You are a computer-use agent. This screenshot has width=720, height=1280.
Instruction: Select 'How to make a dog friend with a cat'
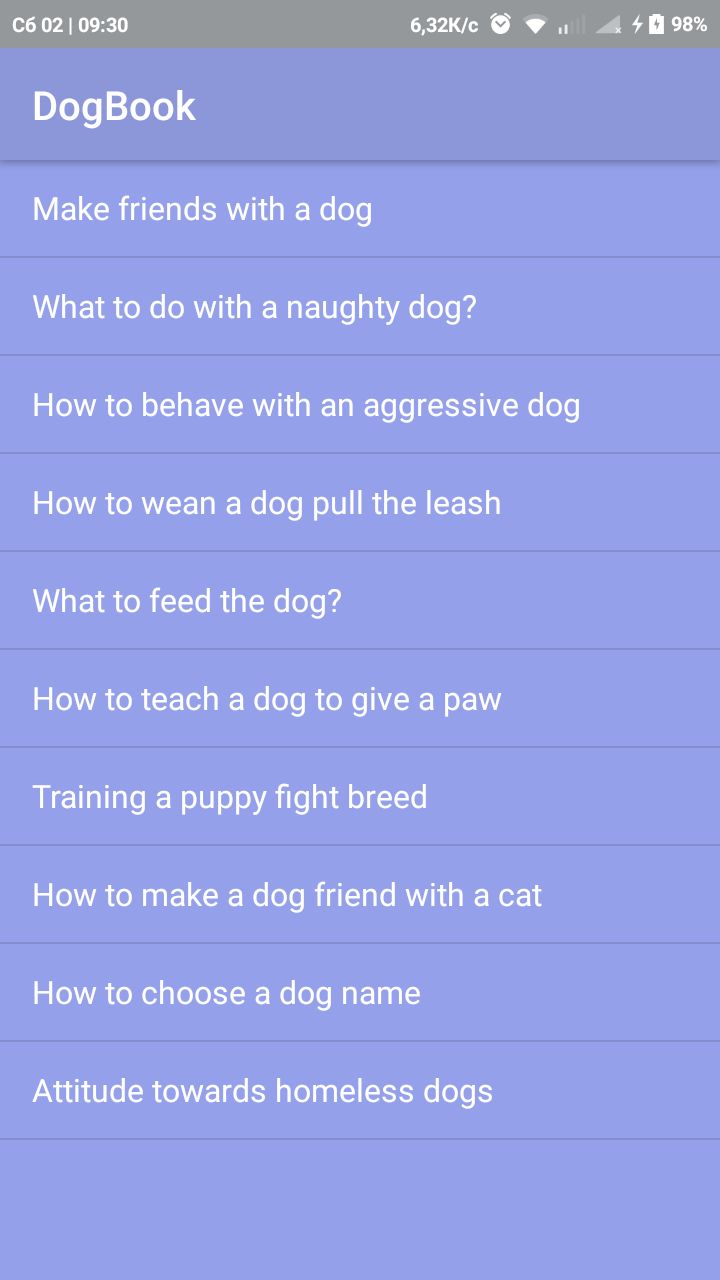click(x=287, y=895)
